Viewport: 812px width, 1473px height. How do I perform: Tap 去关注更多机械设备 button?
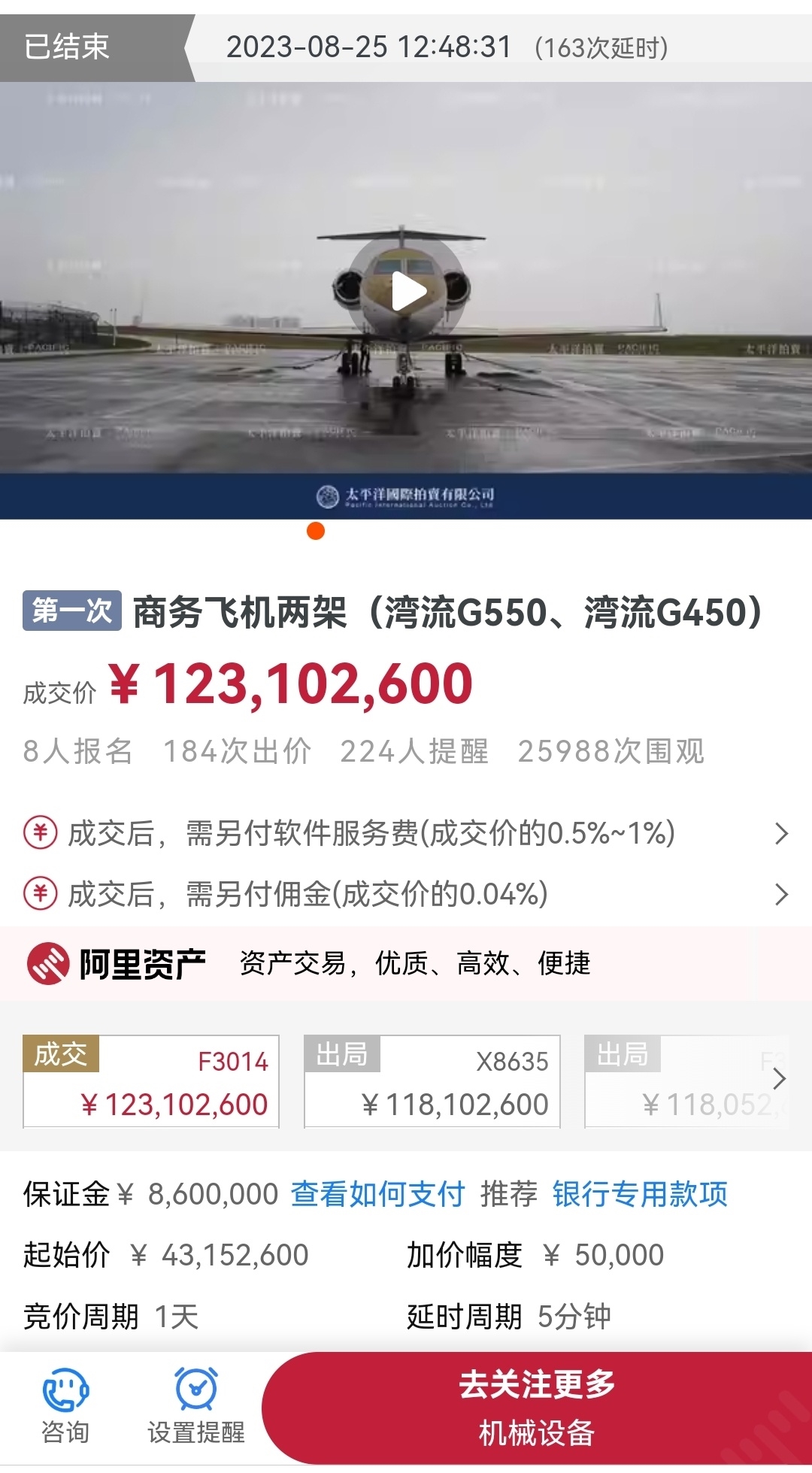[x=537, y=1408]
